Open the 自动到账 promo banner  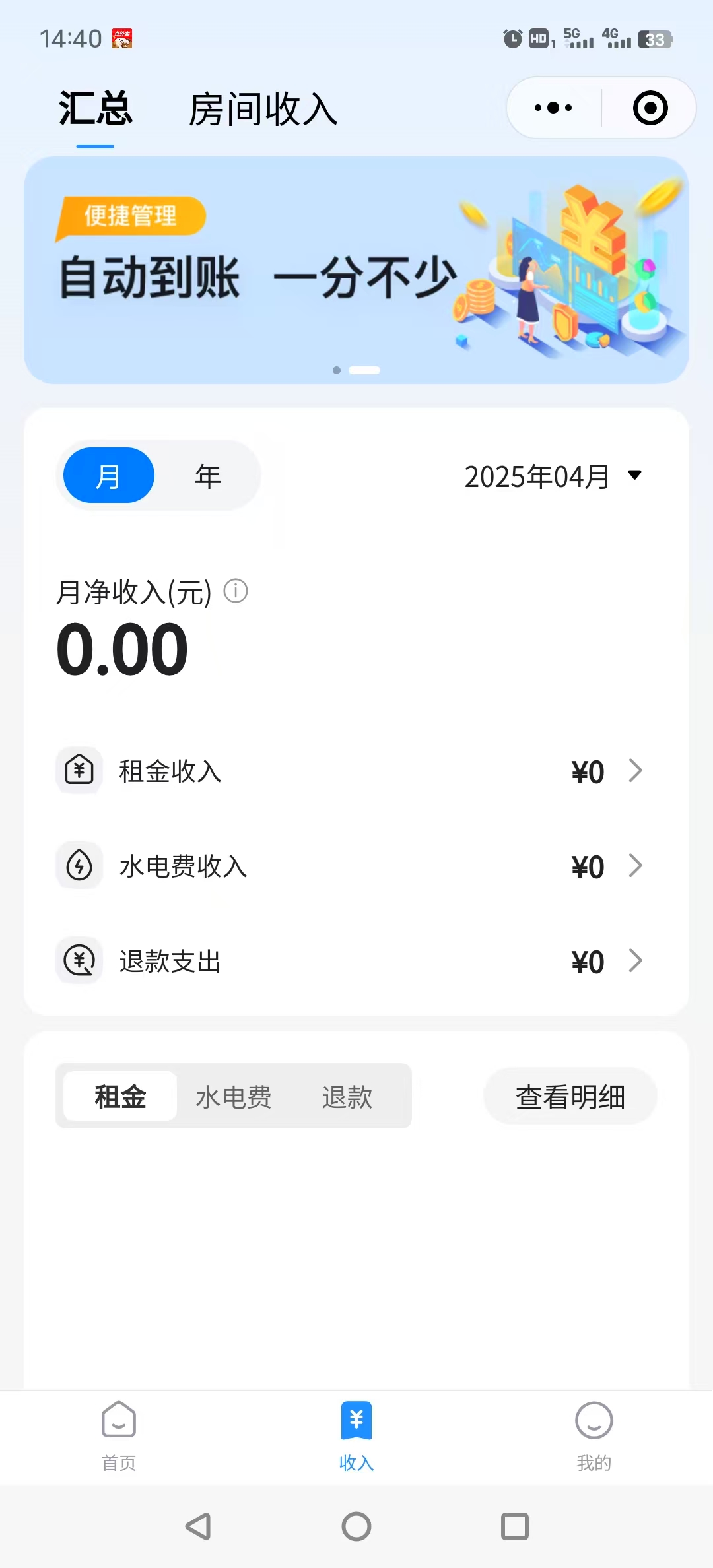pos(356,270)
